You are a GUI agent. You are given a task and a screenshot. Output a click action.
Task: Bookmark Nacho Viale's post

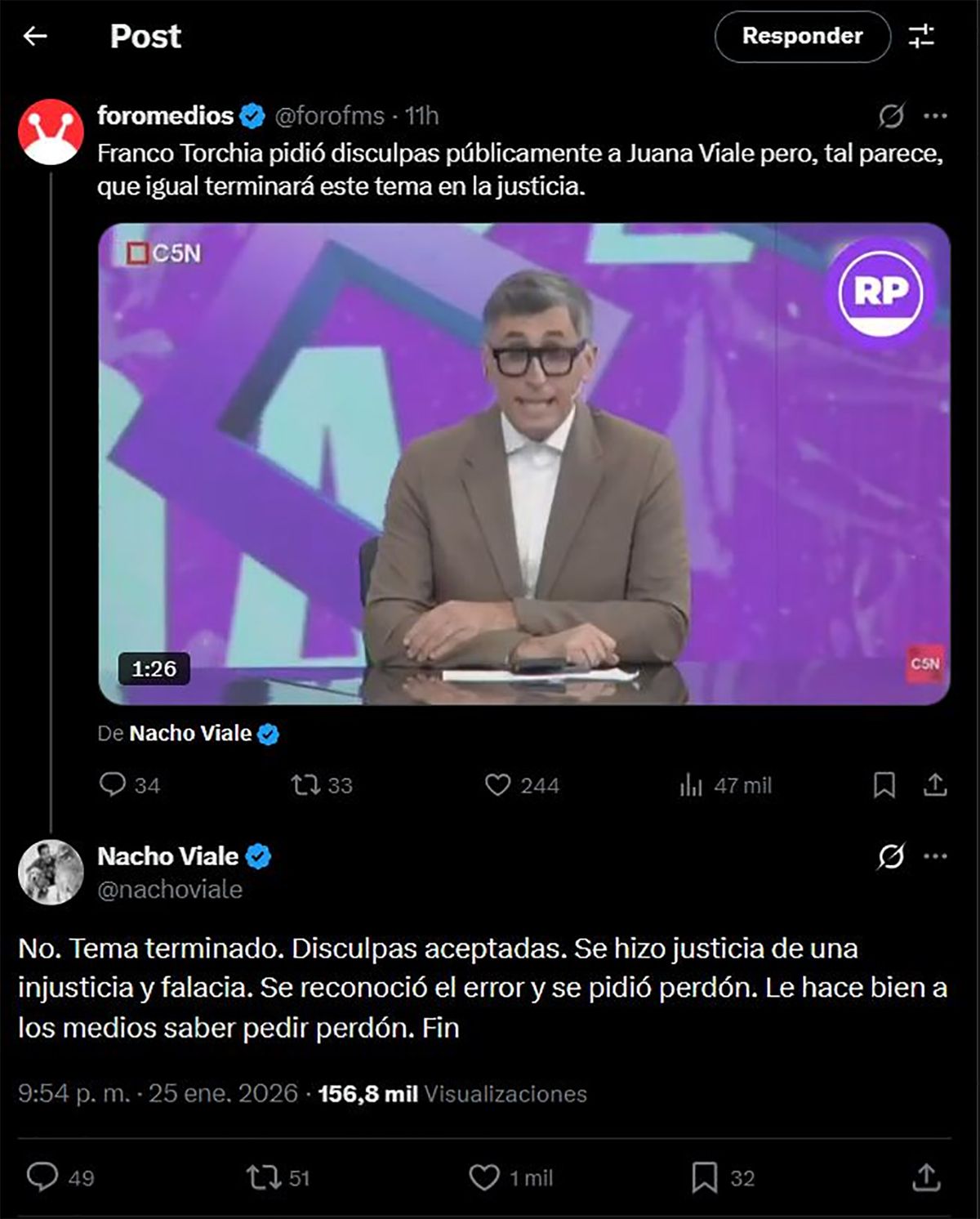[704, 1177]
